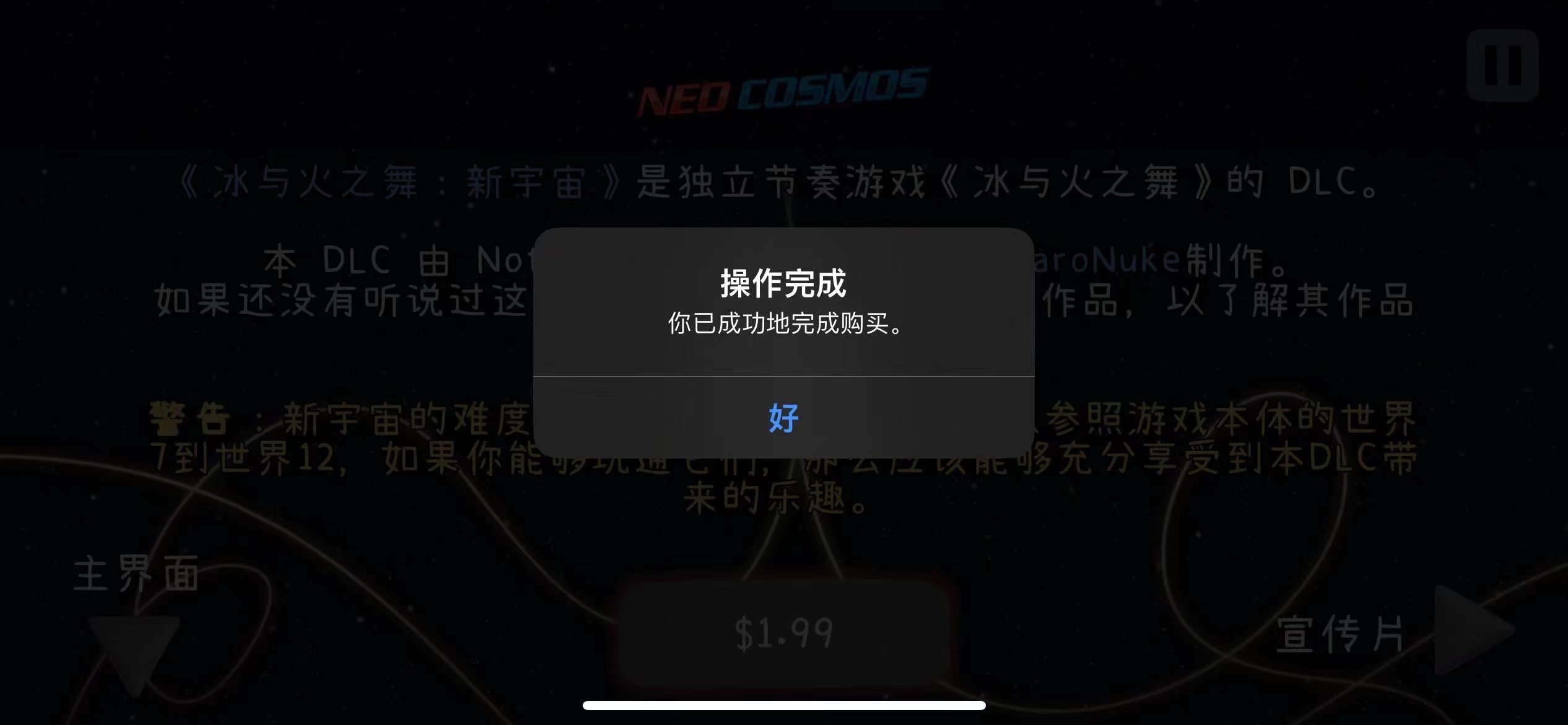1568x725 pixels.
Task: Tap the pause icon
Action: (x=1502, y=65)
